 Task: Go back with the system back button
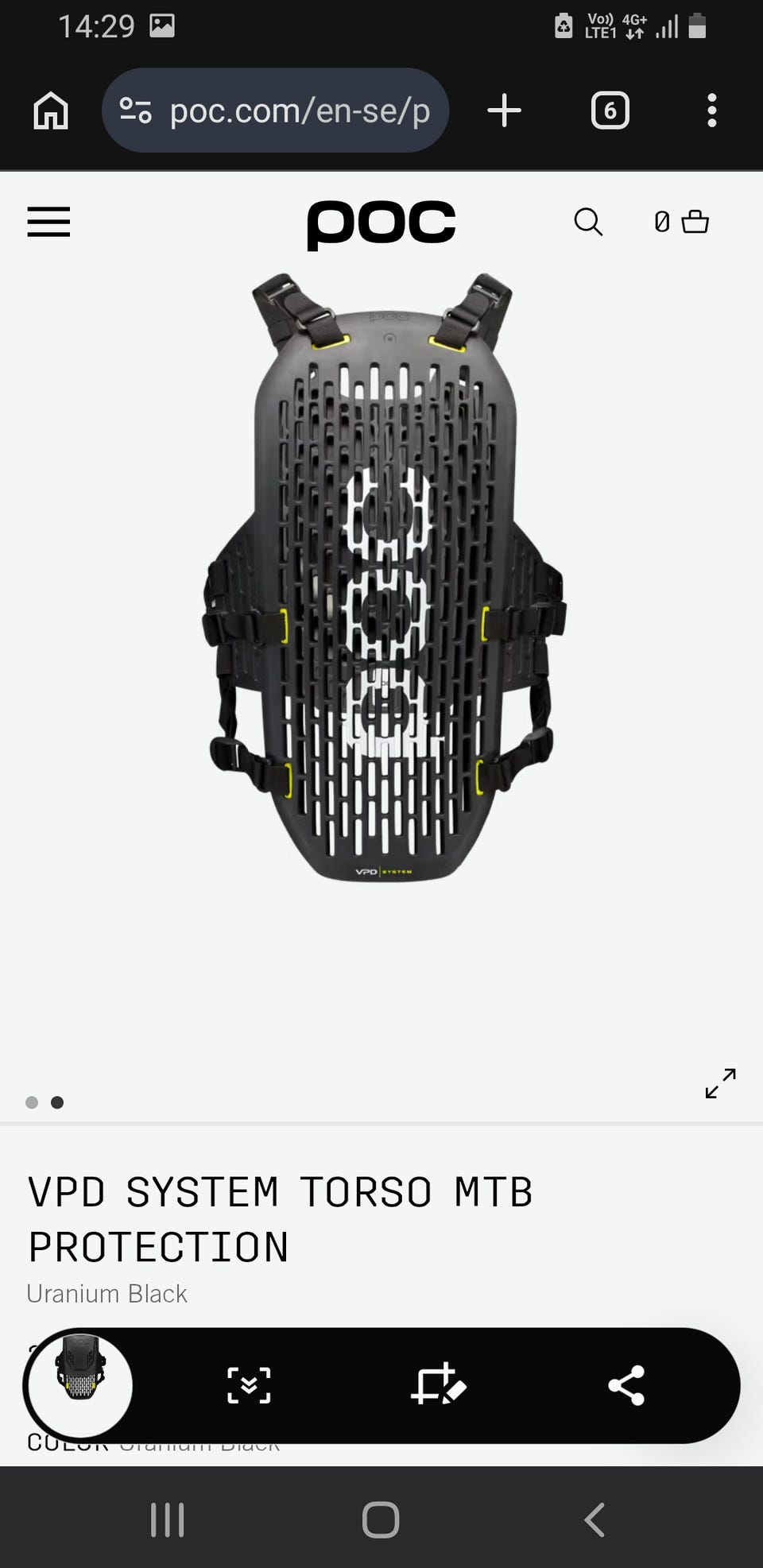pyautogui.click(x=595, y=1520)
